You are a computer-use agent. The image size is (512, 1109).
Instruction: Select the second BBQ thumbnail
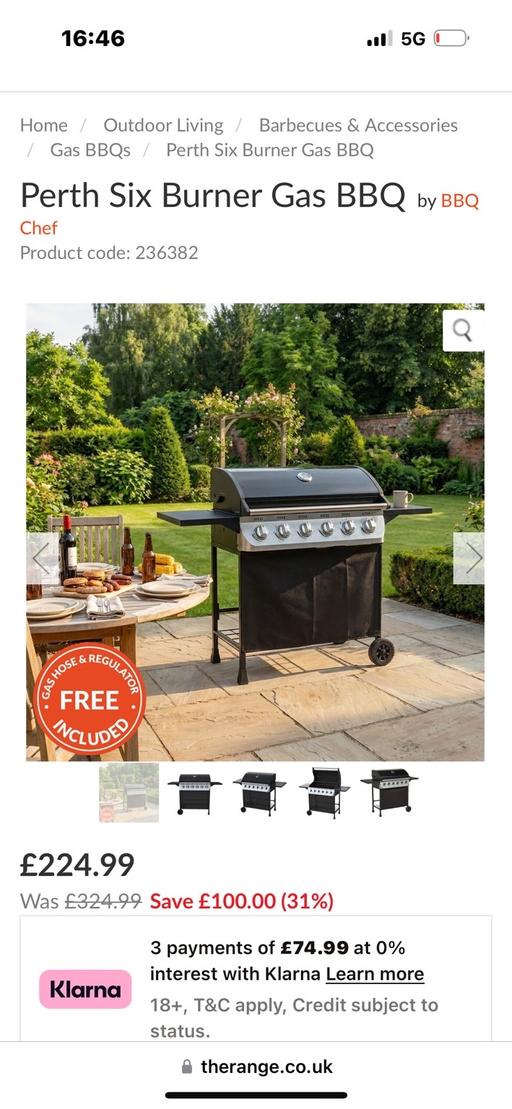[x=194, y=792]
